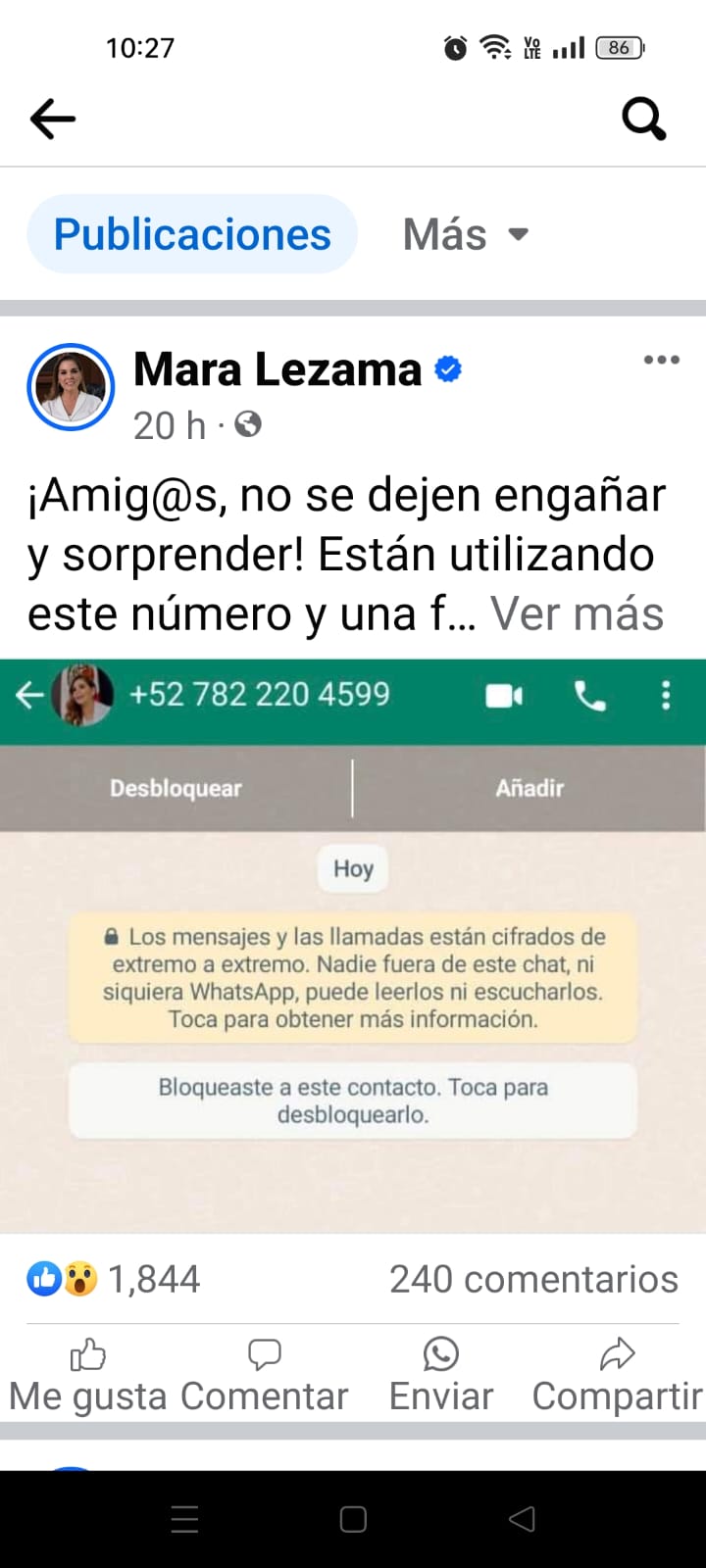Go back using the top-left arrow

coord(53,120)
